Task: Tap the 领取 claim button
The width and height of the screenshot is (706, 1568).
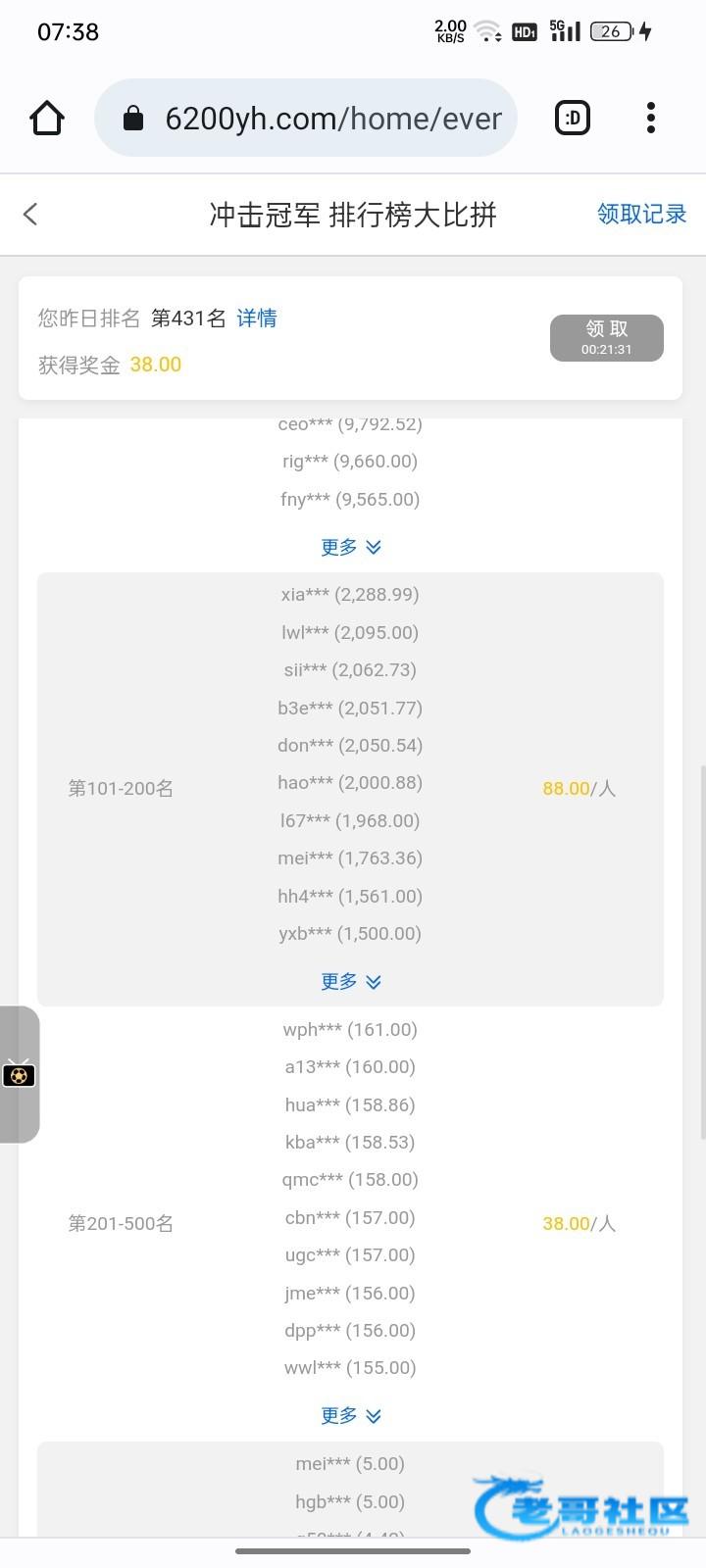Action: point(607,337)
